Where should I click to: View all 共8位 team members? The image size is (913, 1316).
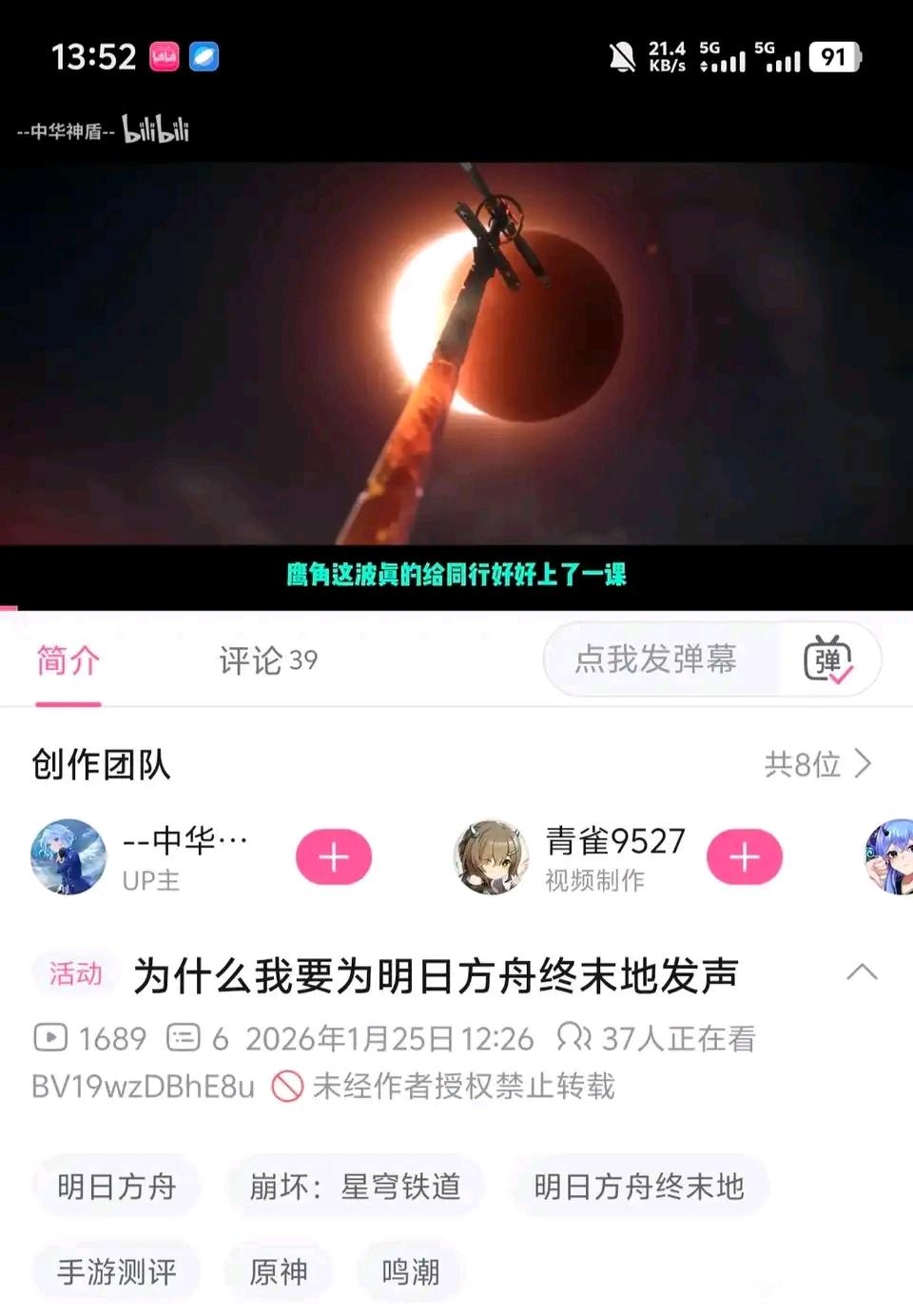818,764
